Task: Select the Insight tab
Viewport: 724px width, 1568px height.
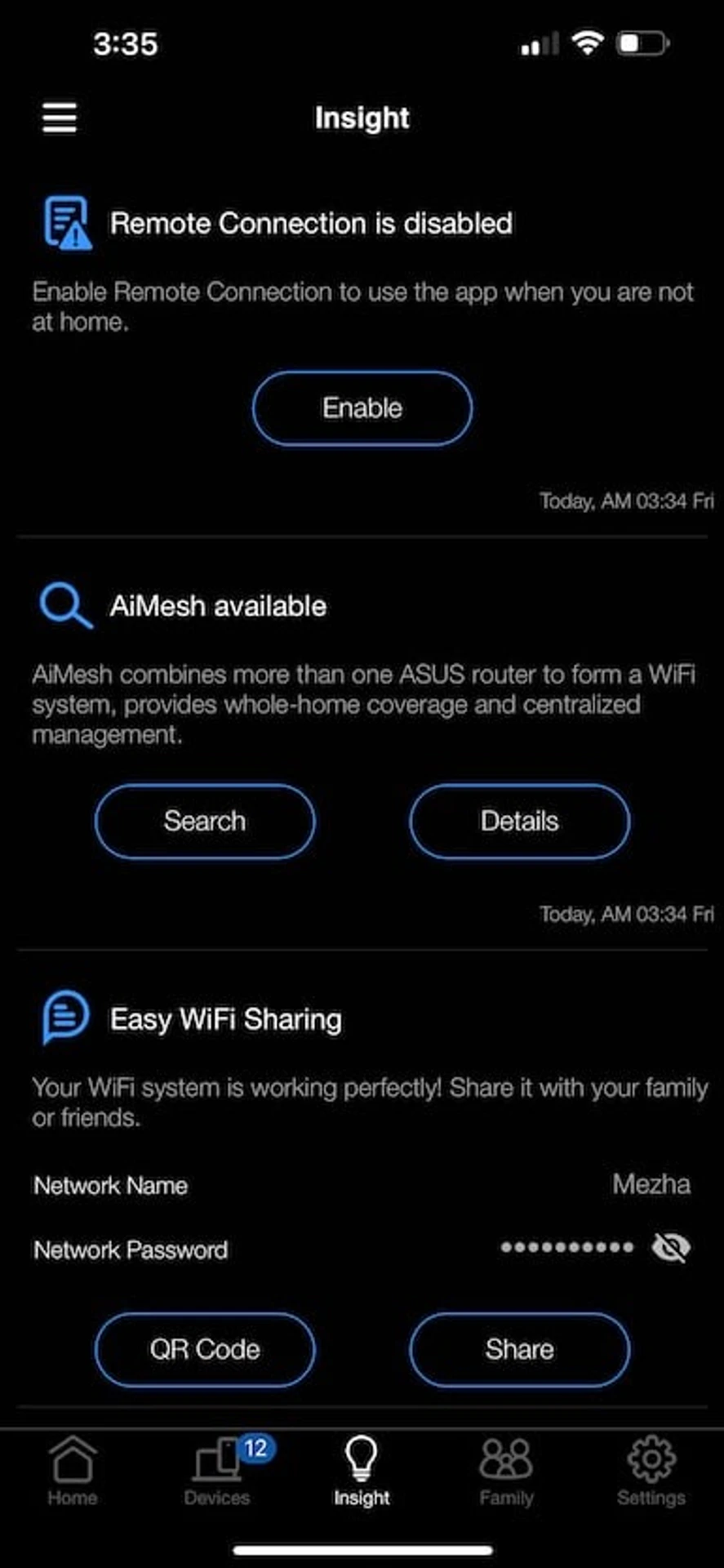Action: 362,1472
